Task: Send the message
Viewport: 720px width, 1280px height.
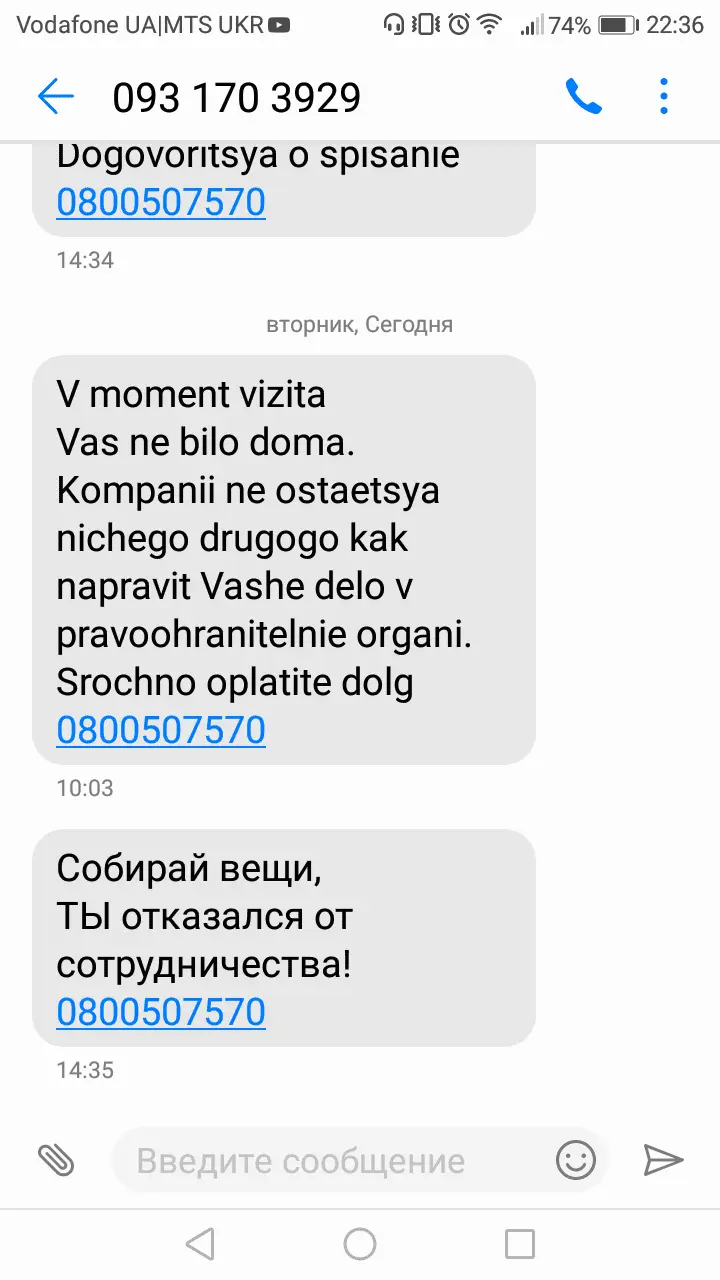Action: (663, 1160)
